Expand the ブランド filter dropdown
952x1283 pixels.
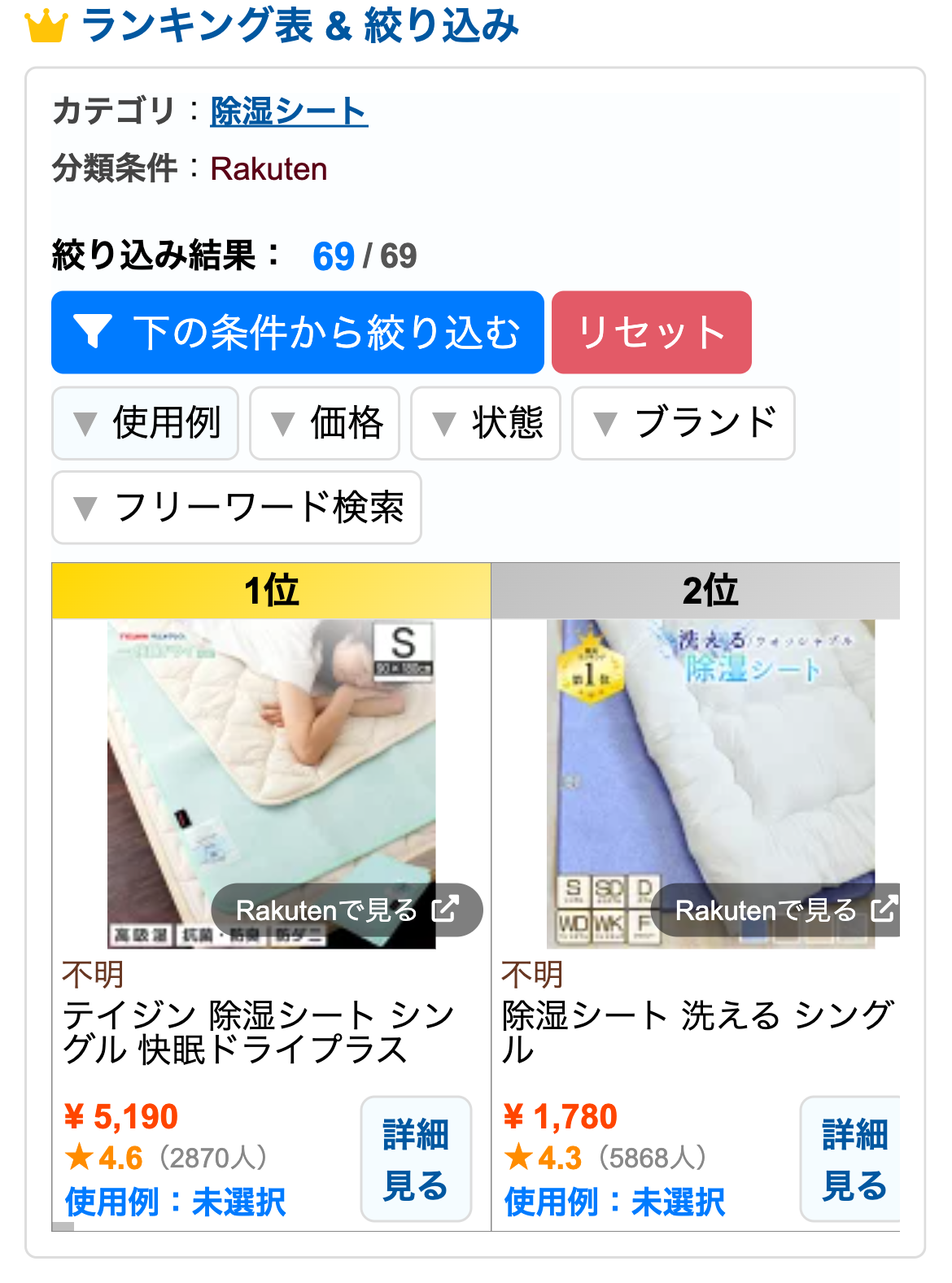683,423
